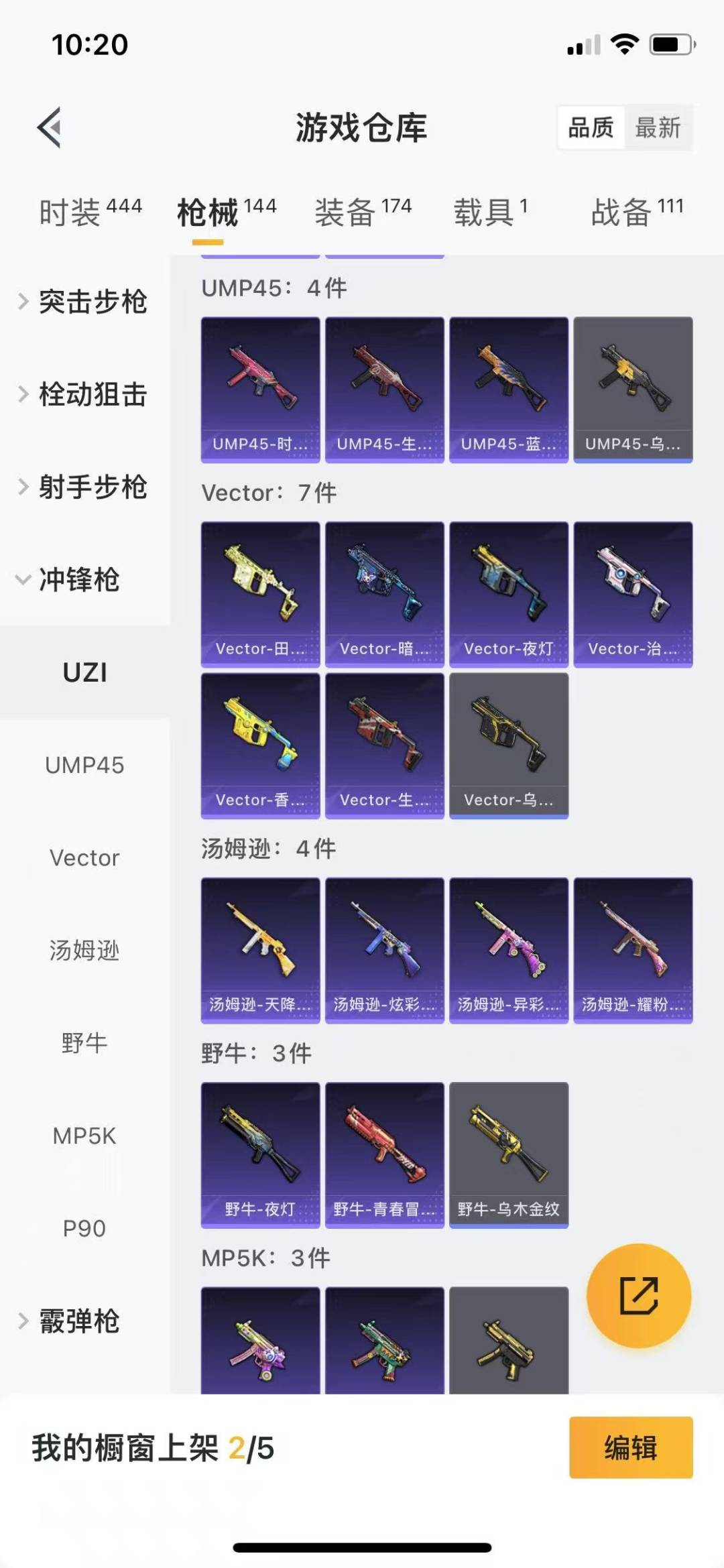724x1568 pixels.
Task: Sort the warehouse by 最新
Action: point(658,127)
